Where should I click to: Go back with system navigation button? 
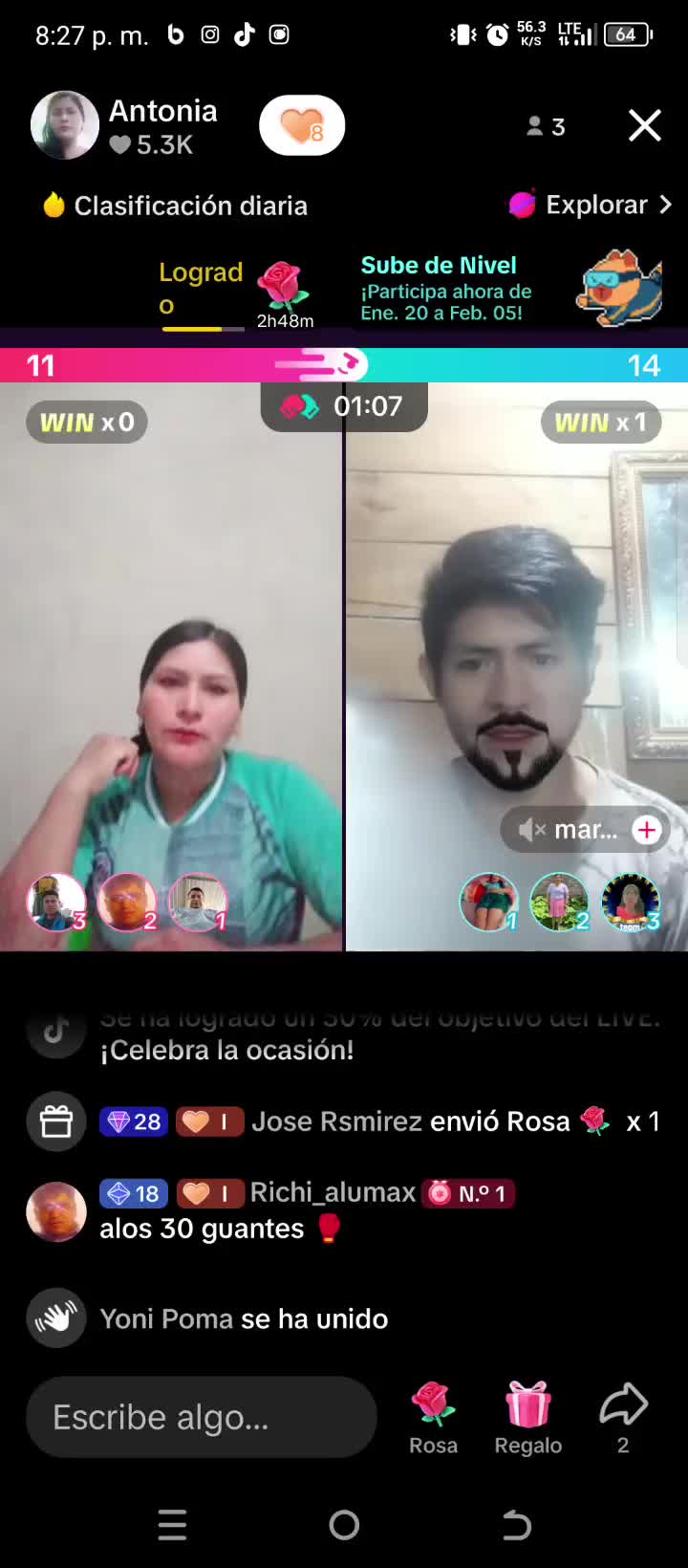[x=516, y=1525]
